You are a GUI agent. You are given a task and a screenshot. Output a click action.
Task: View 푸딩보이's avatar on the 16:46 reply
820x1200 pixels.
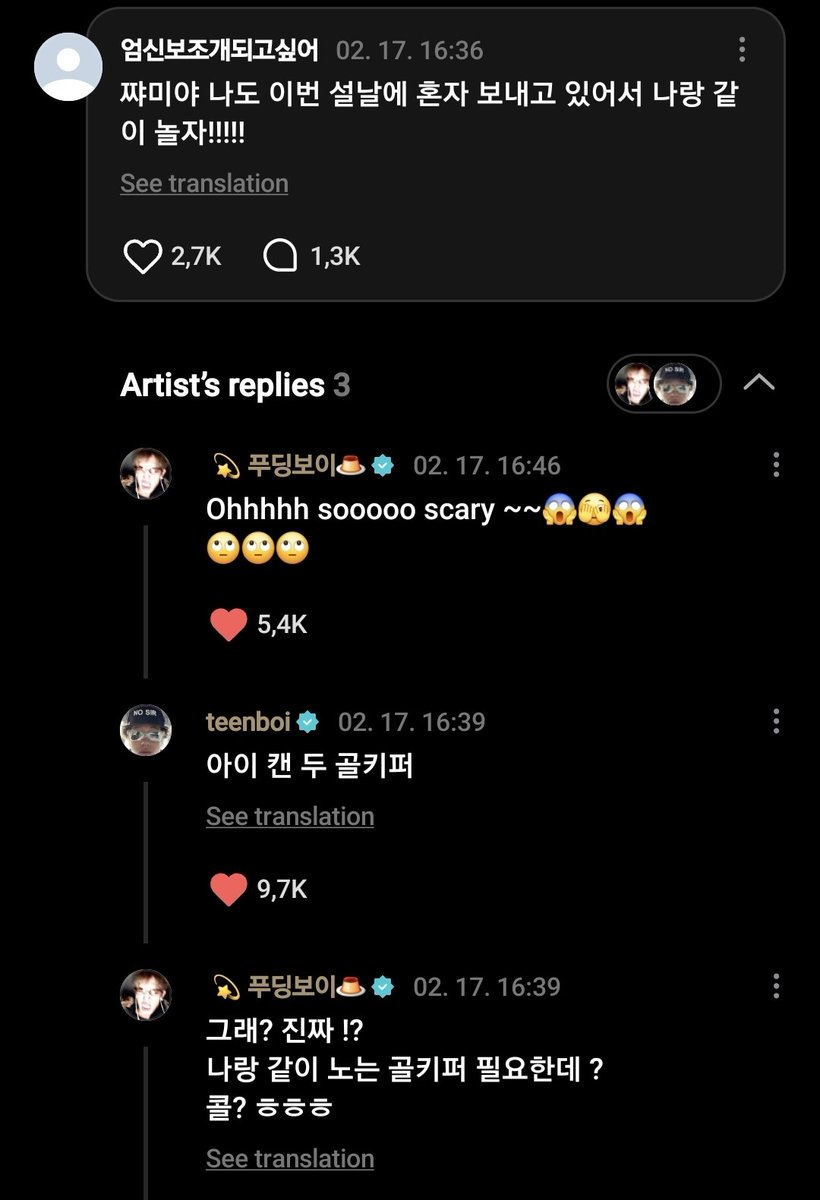pyautogui.click(x=146, y=473)
